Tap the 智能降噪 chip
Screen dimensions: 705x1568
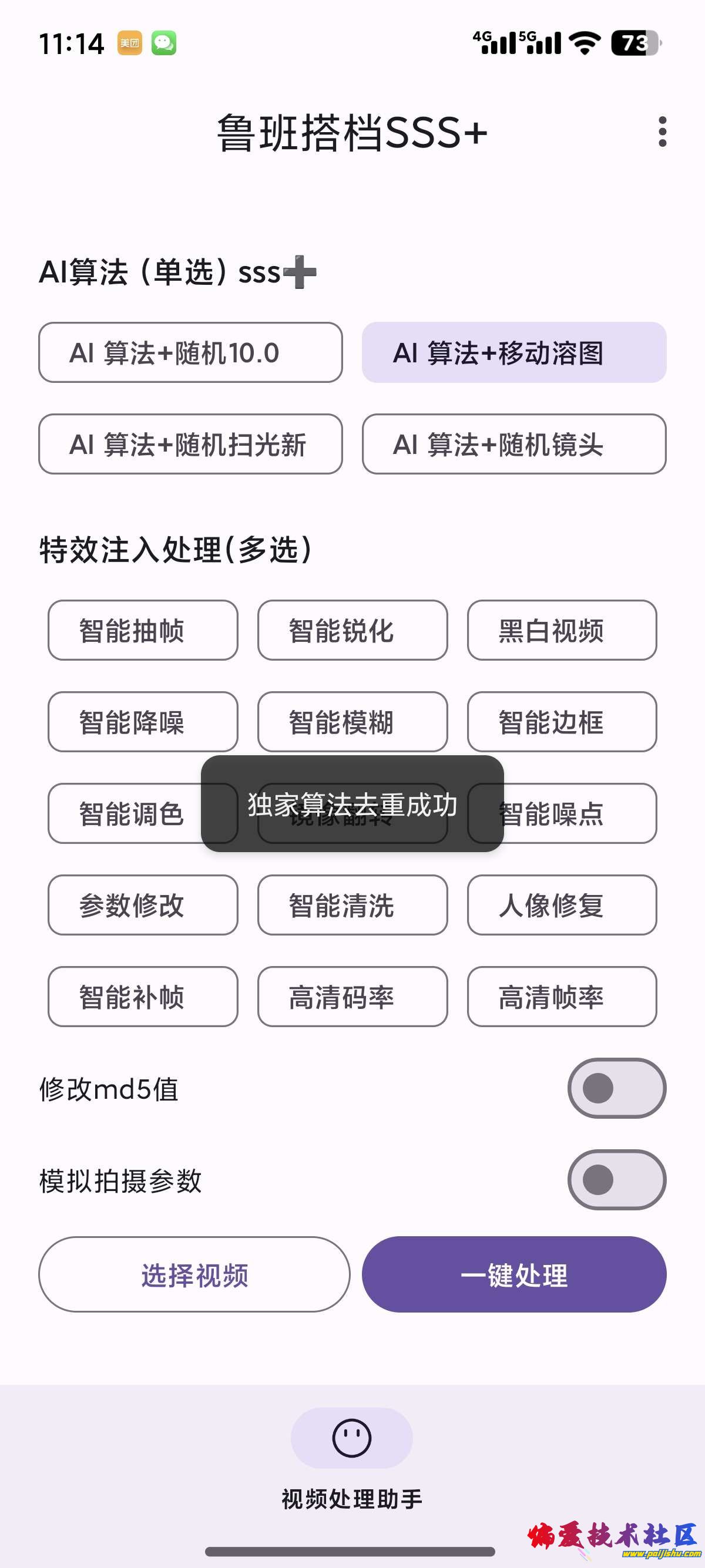[x=142, y=722]
